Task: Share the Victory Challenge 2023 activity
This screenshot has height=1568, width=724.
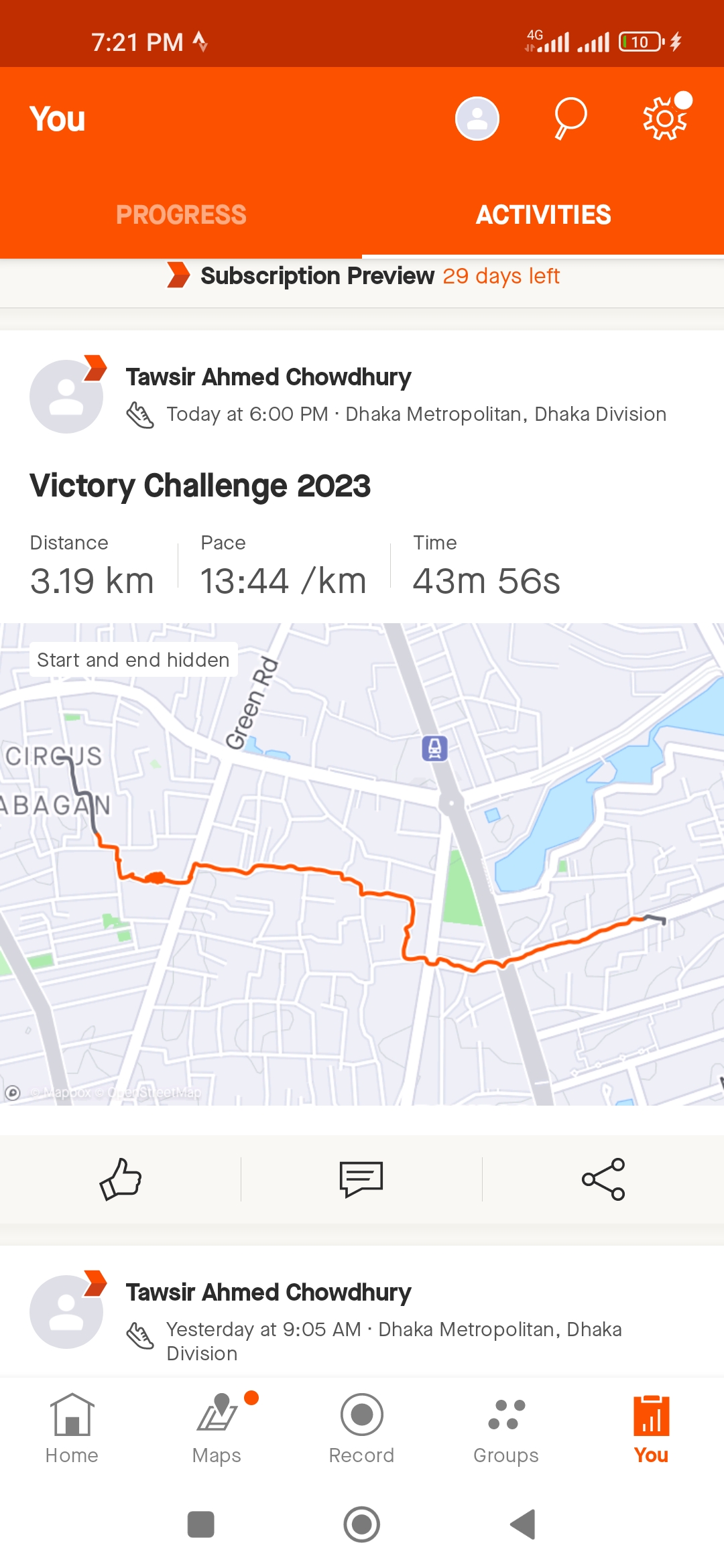Action: point(603,1179)
